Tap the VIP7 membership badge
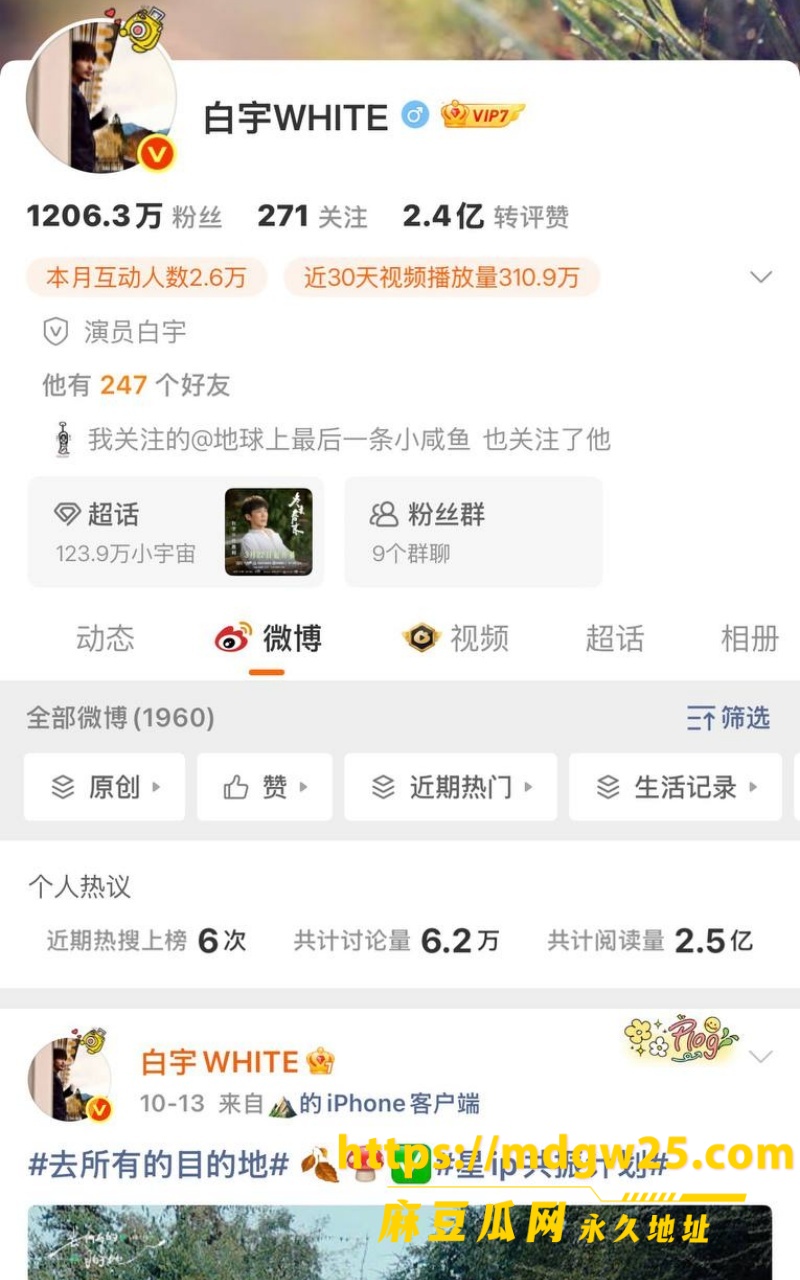 coord(483,116)
